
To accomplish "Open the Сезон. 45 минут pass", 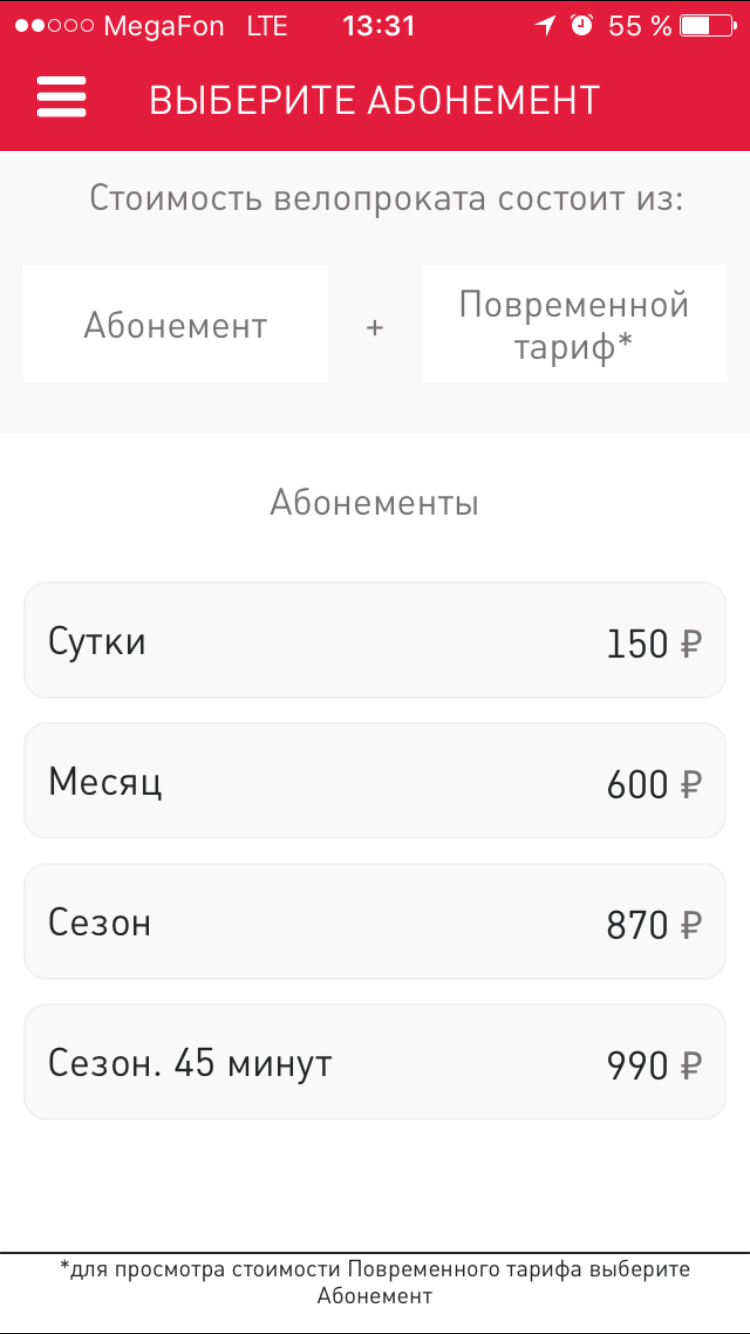I will tap(374, 1062).
